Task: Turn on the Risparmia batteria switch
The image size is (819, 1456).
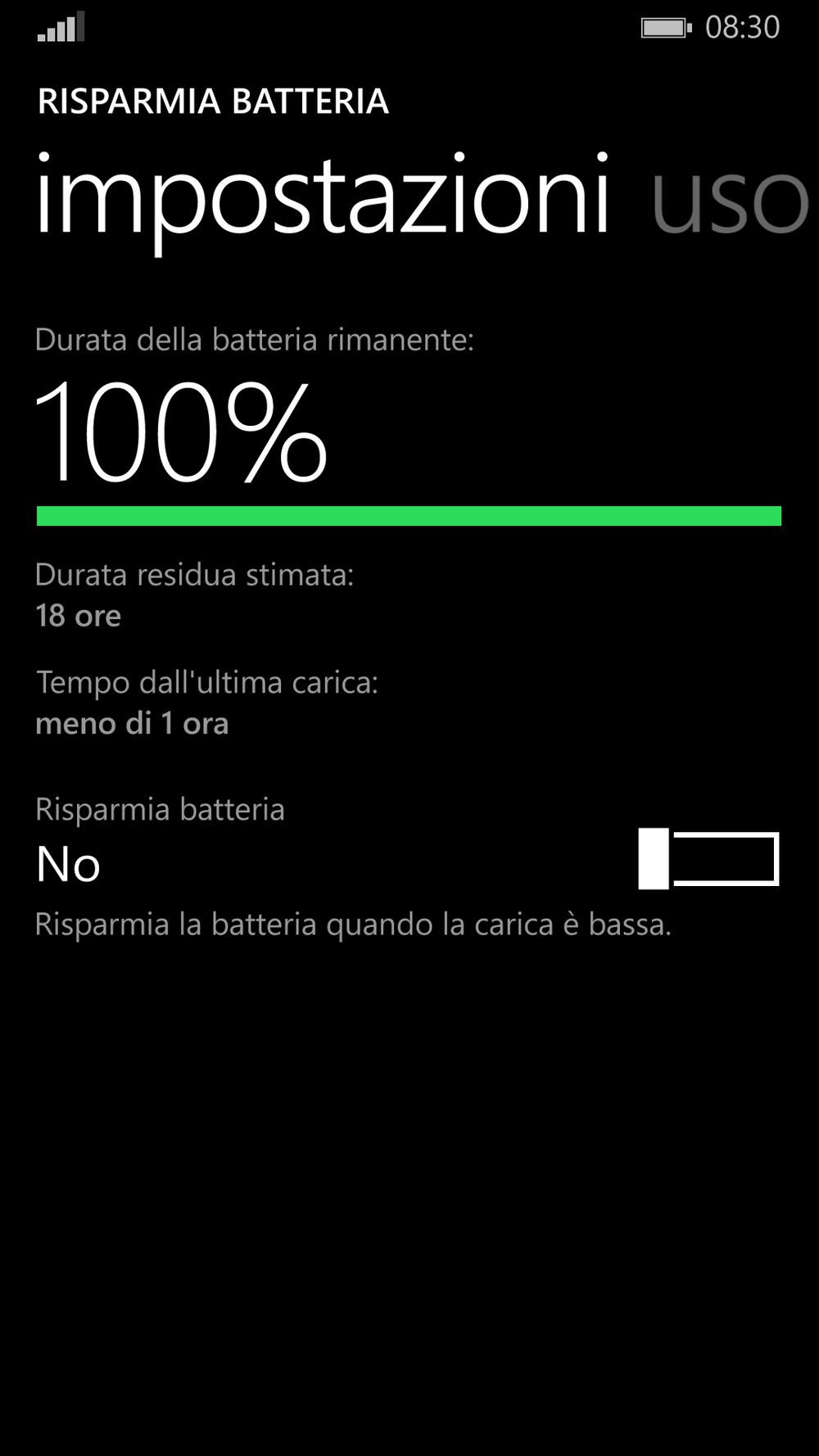Action: (708, 858)
